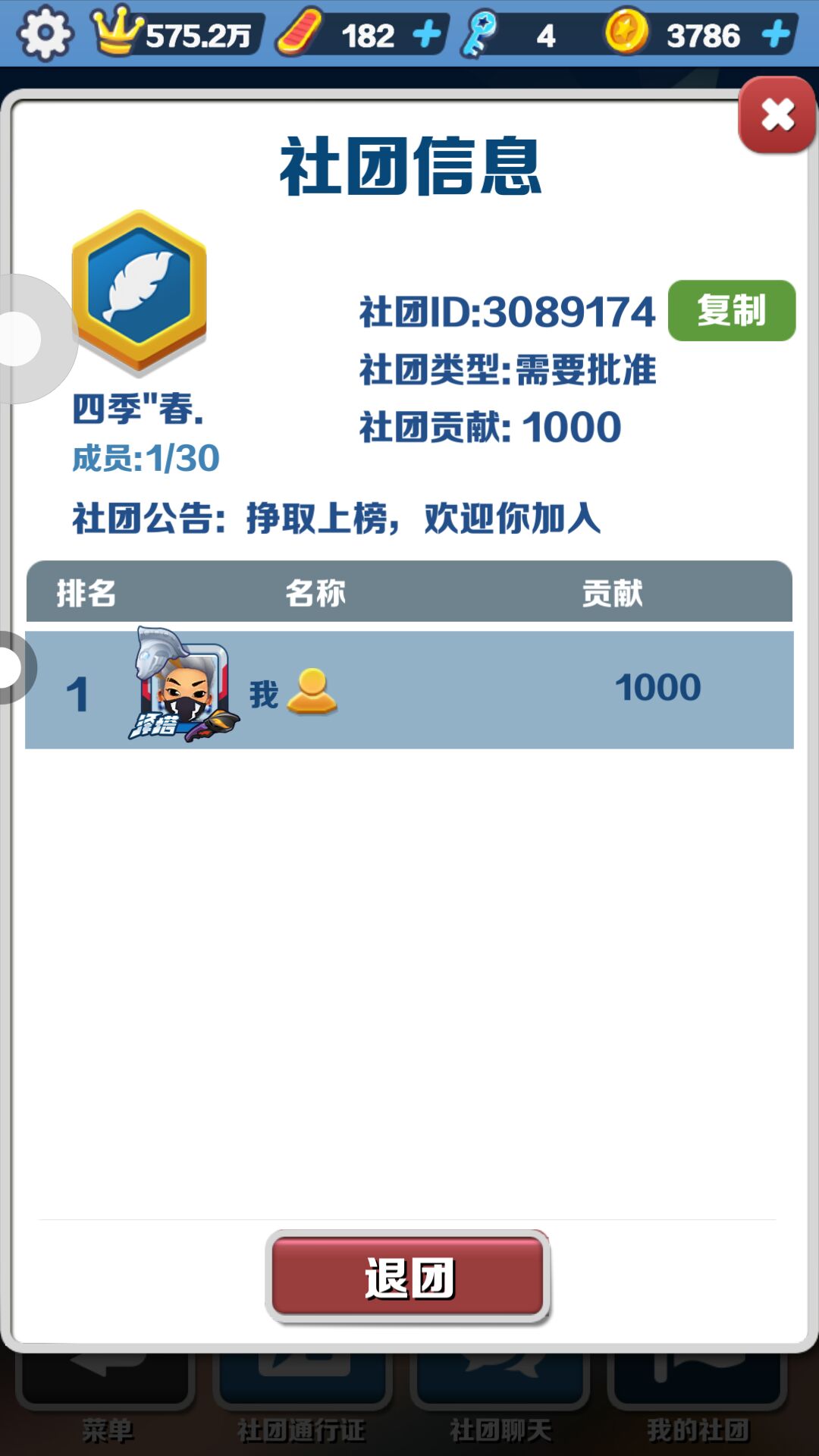819x1456 pixels.
Task: Buy more coins with the plus
Action: pos(777,34)
